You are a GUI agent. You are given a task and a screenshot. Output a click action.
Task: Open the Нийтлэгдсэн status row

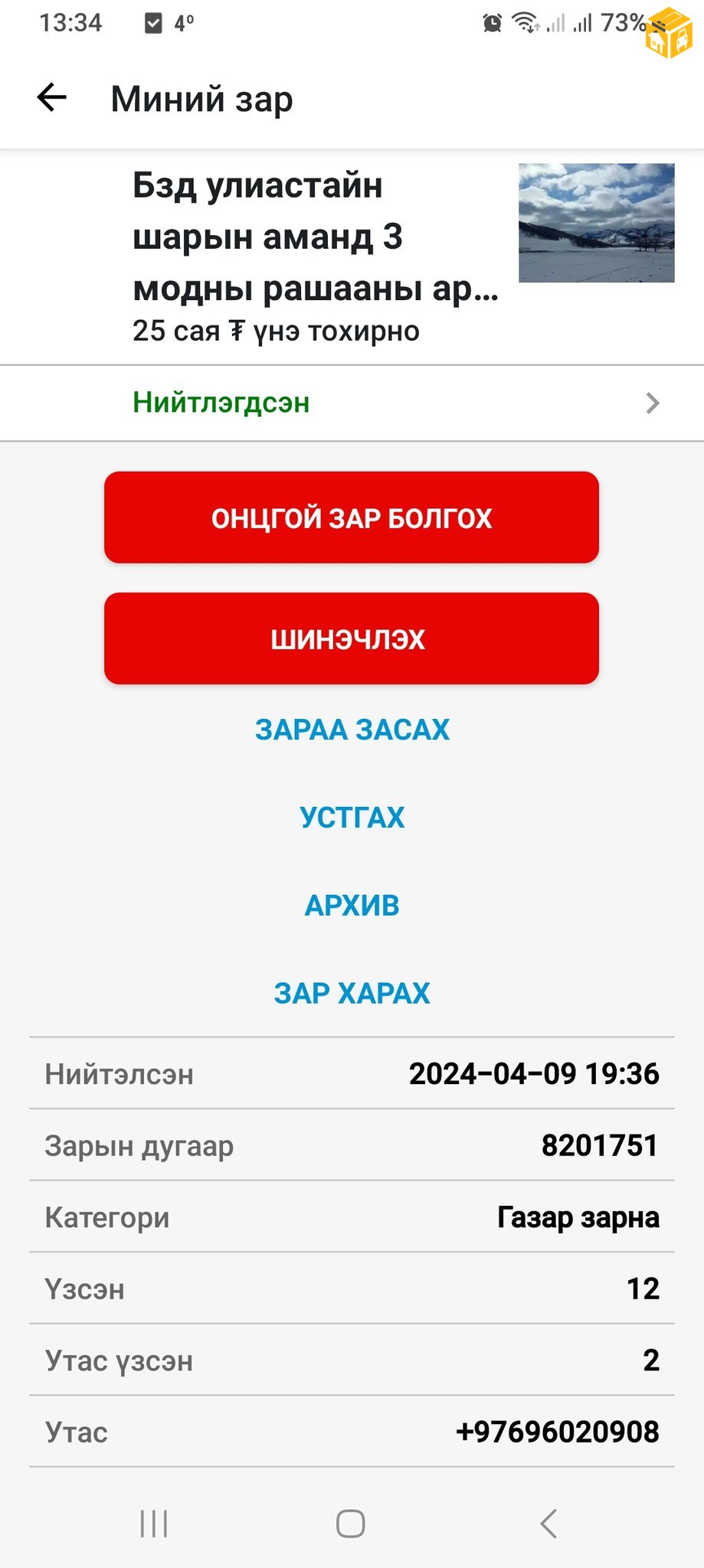coord(352,403)
